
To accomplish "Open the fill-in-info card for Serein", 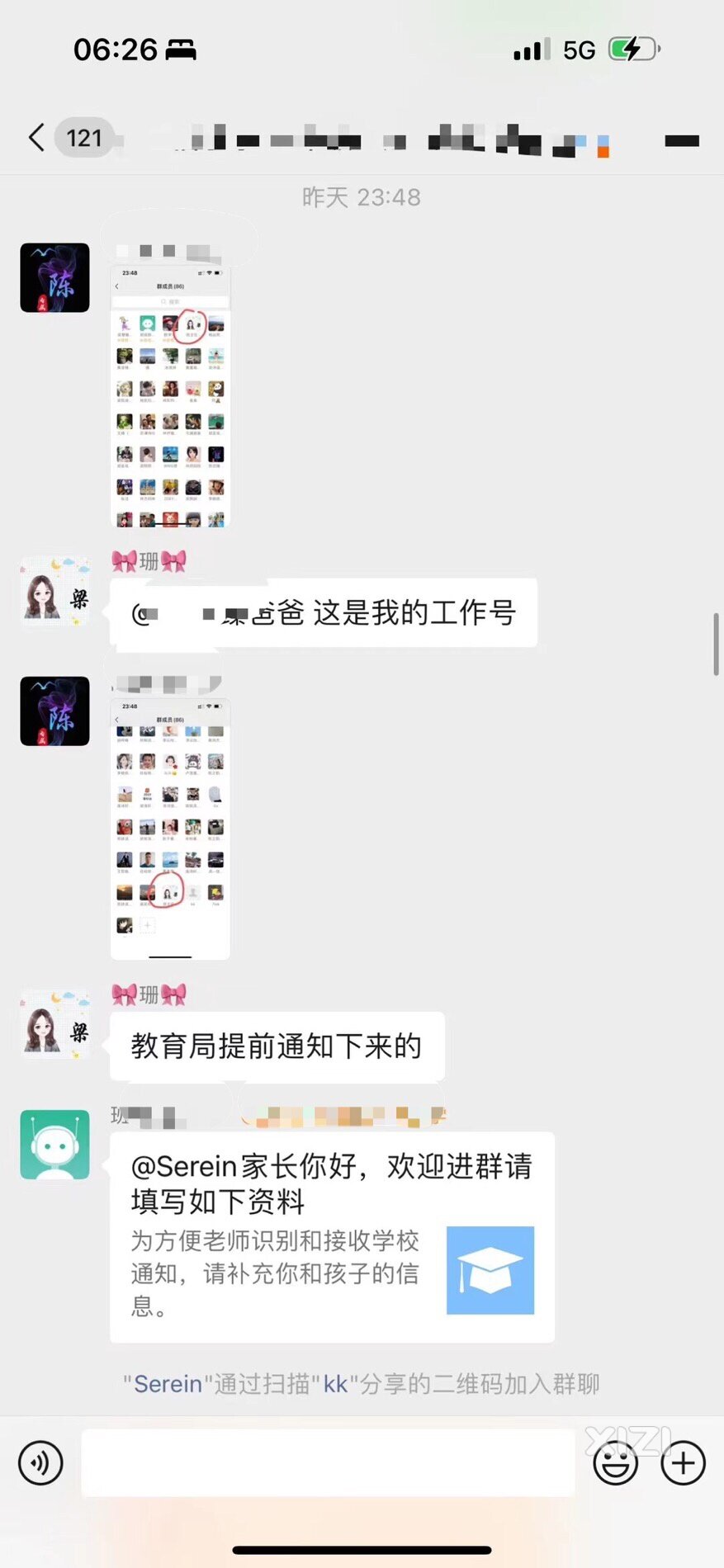I will point(332,1236).
